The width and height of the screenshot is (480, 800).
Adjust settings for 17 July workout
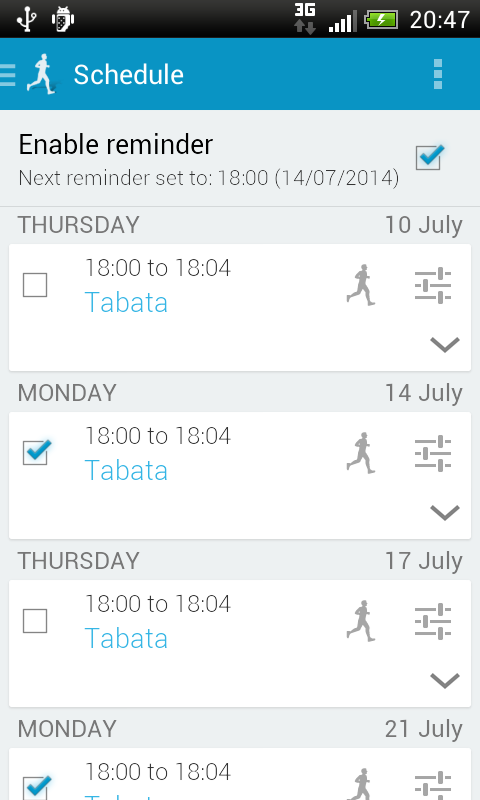(433, 621)
